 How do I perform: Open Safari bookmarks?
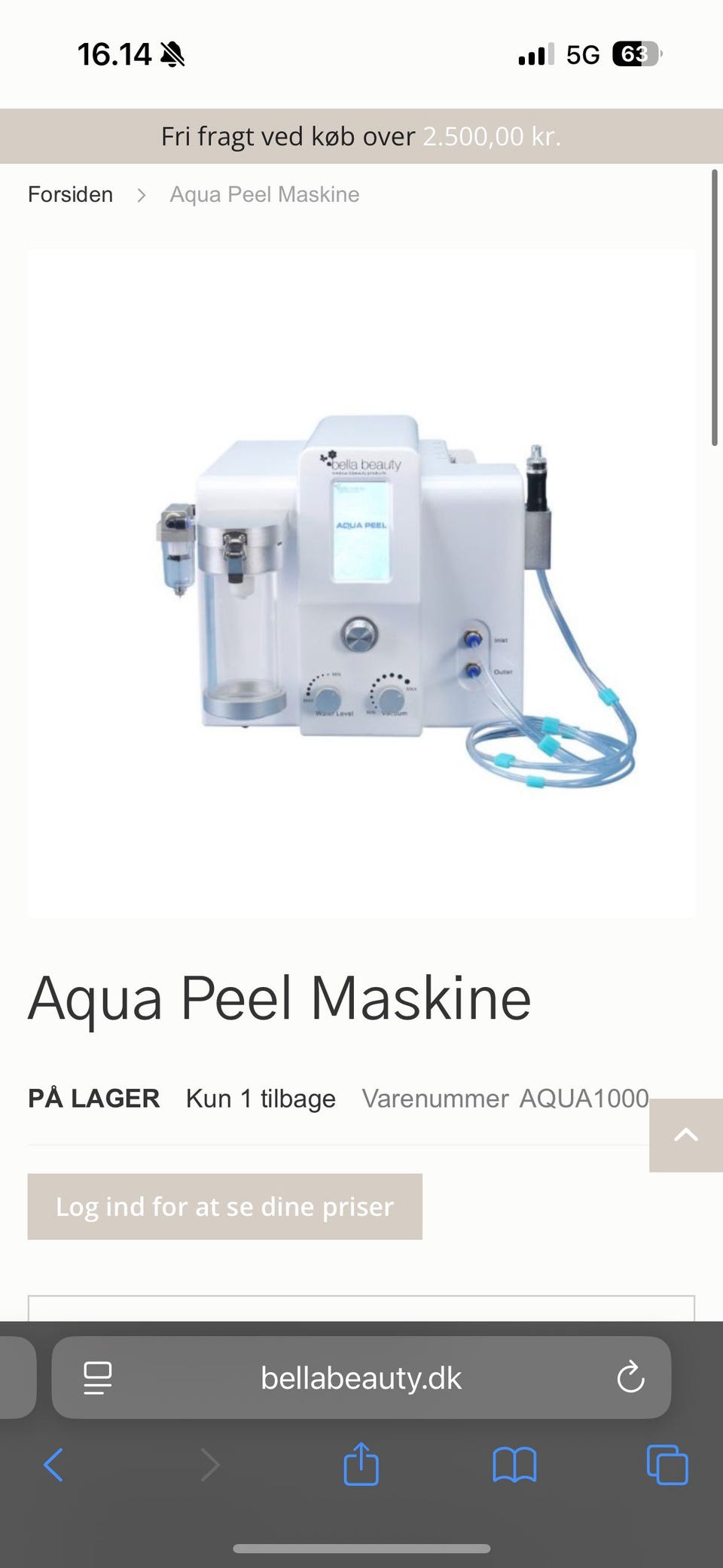coord(514,1466)
